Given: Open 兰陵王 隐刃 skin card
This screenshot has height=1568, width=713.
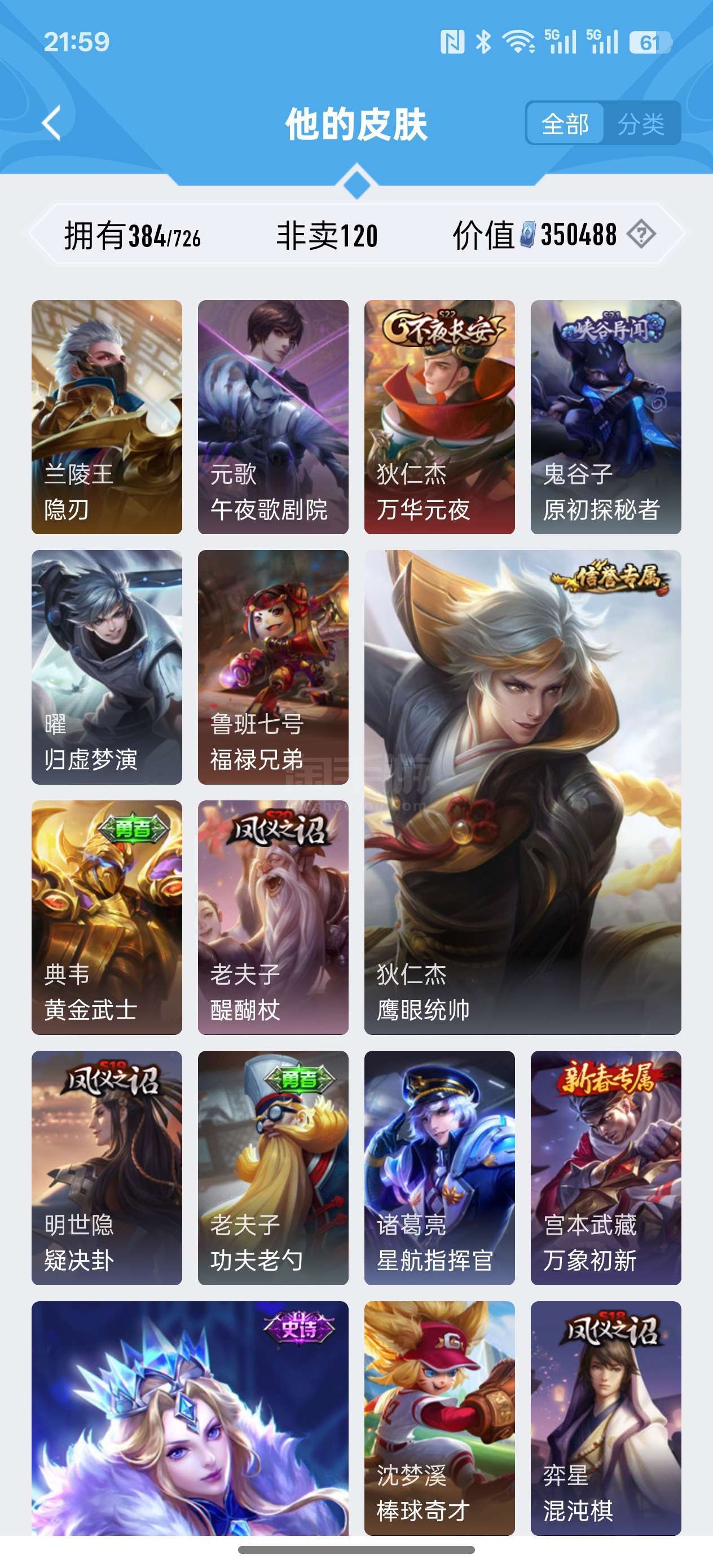Looking at the screenshot, I should pos(107,416).
